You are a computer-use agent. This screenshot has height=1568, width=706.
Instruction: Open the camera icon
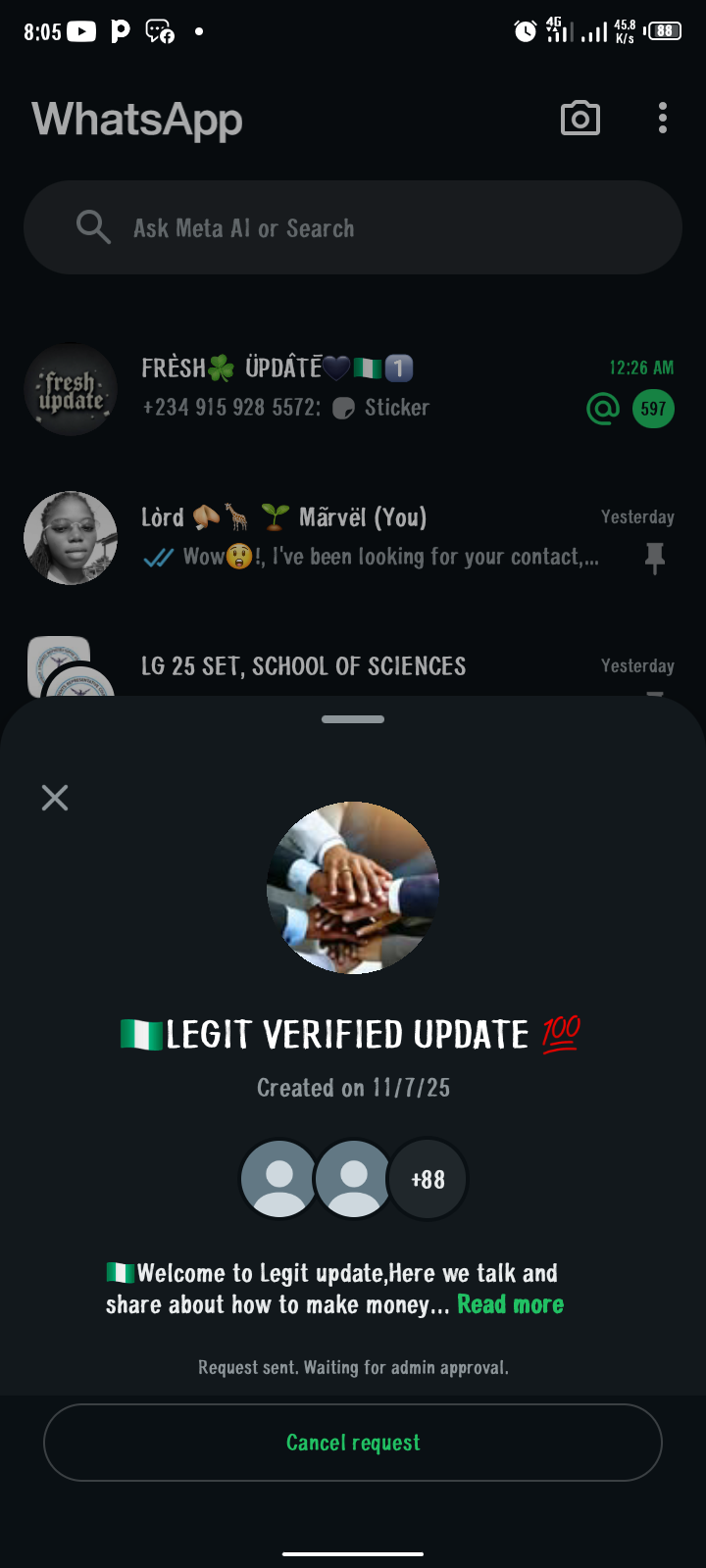580,119
